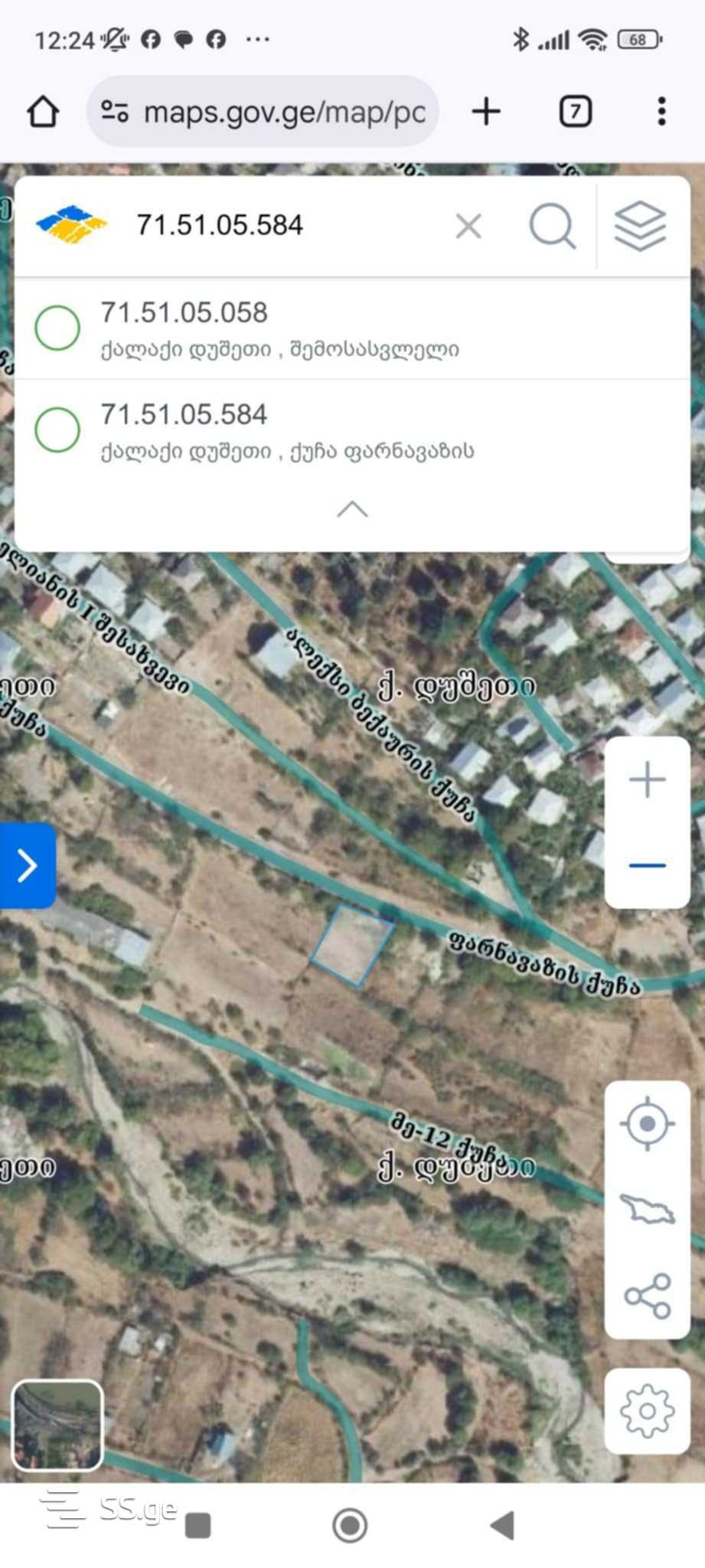Image resolution: width=705 pixels, height=1568 pixels.
Task: Zoom in with the plus button
Action: pos(648,780)
